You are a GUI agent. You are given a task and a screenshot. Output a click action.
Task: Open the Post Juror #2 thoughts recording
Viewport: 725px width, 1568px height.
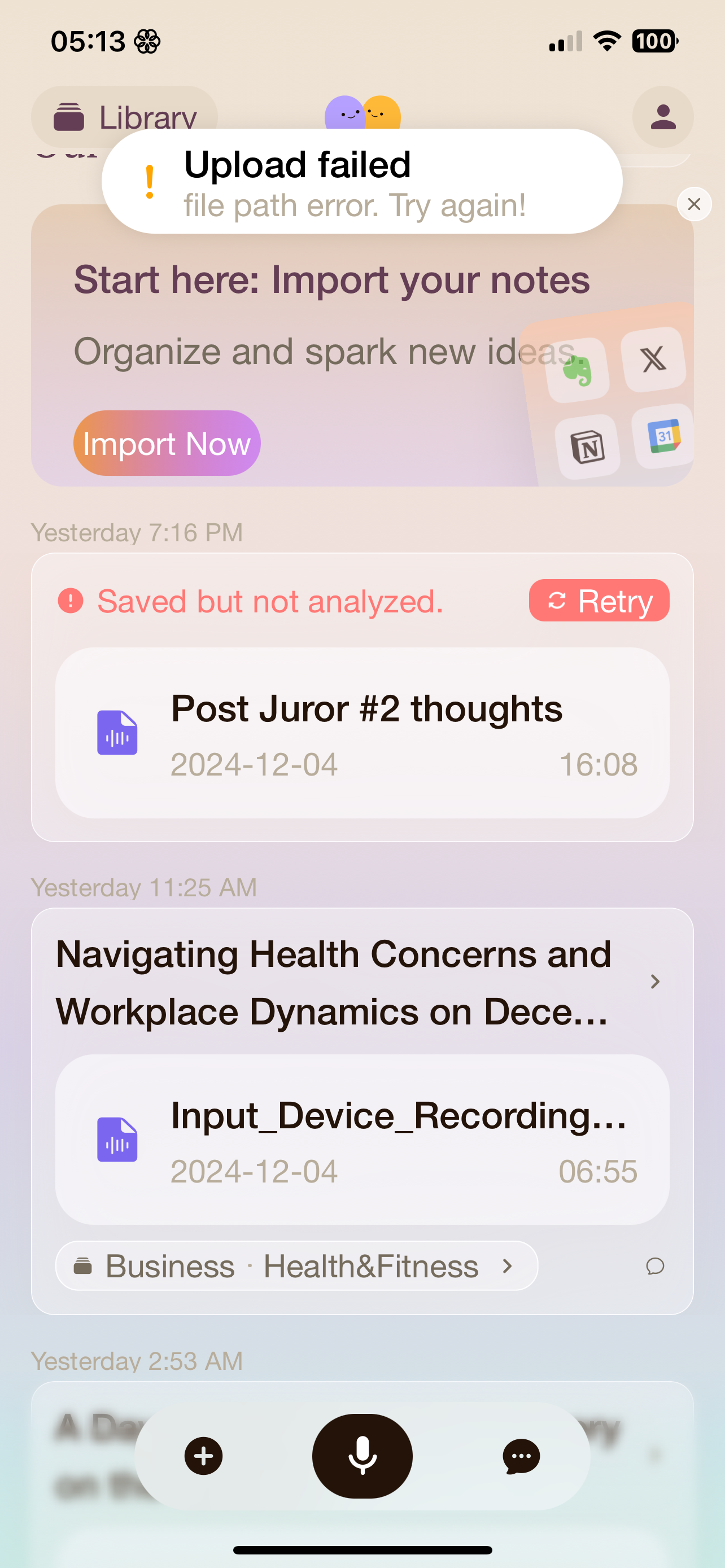tap(362, 733)
